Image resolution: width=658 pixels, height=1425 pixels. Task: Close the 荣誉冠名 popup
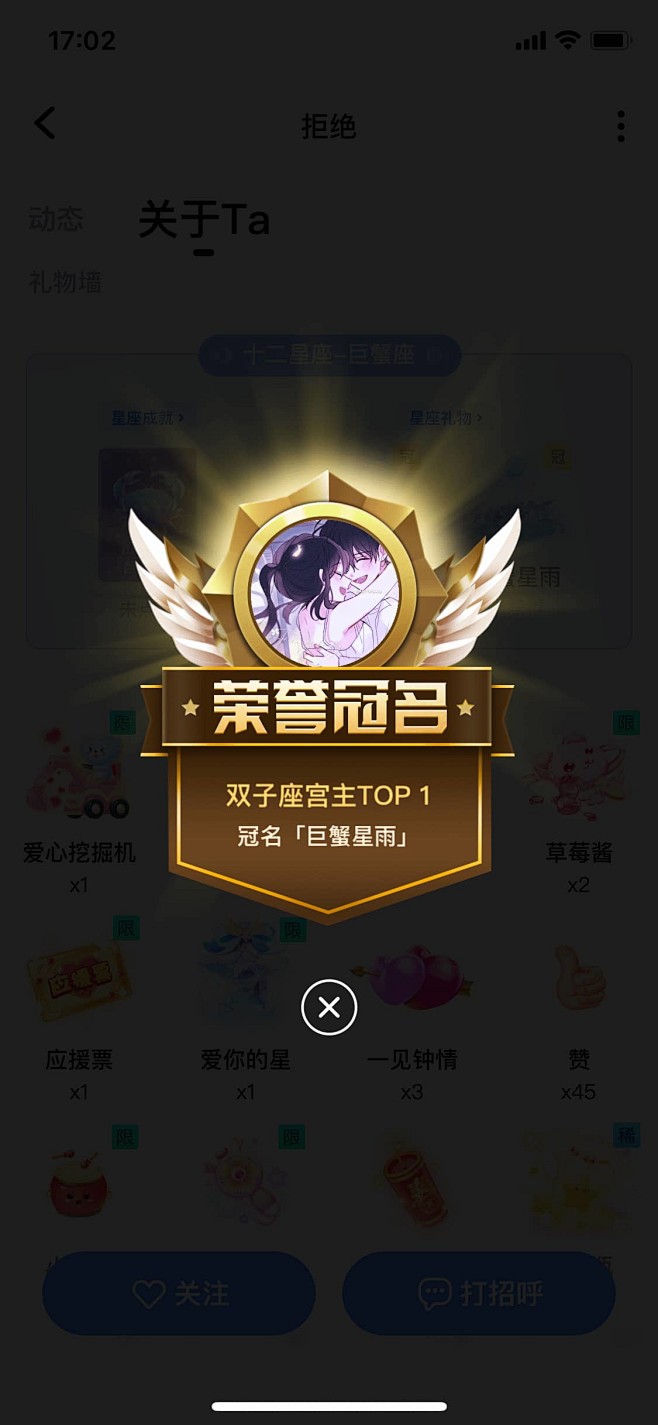tap(329, 1007)
